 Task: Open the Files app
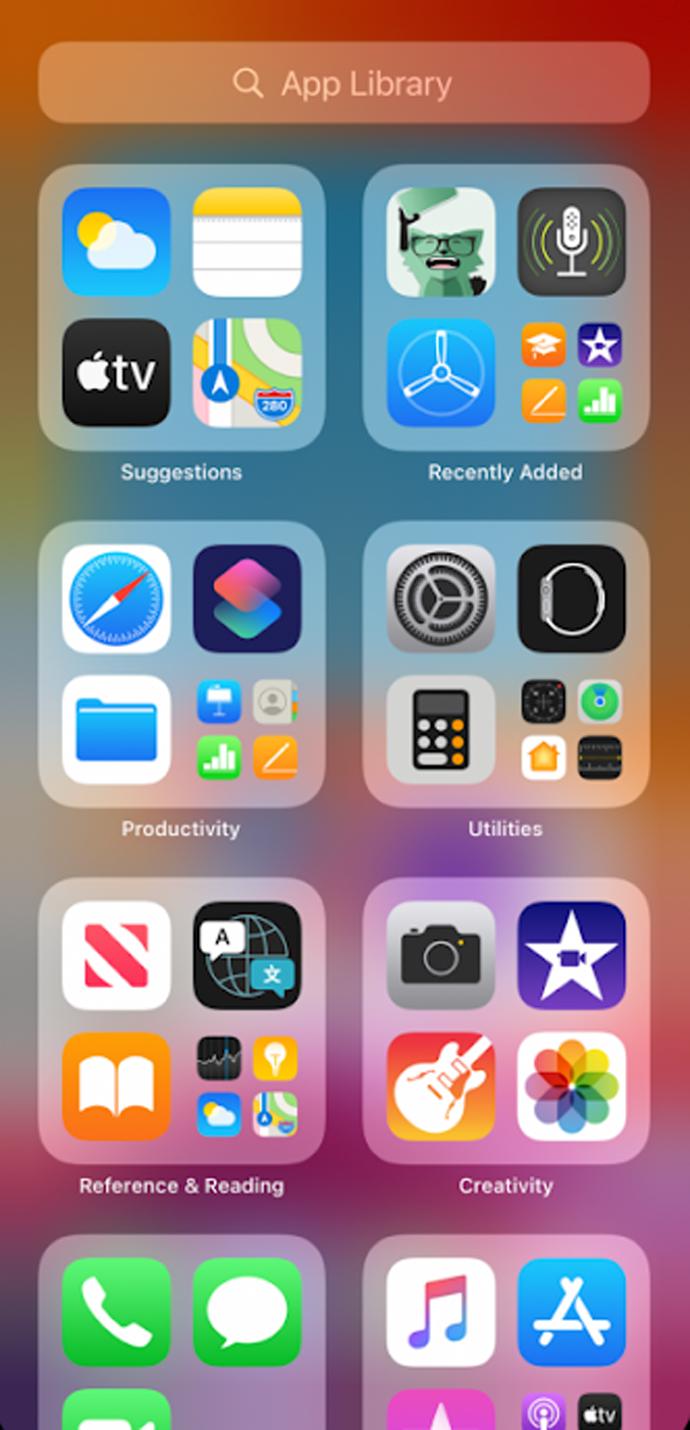pos(116,730)
